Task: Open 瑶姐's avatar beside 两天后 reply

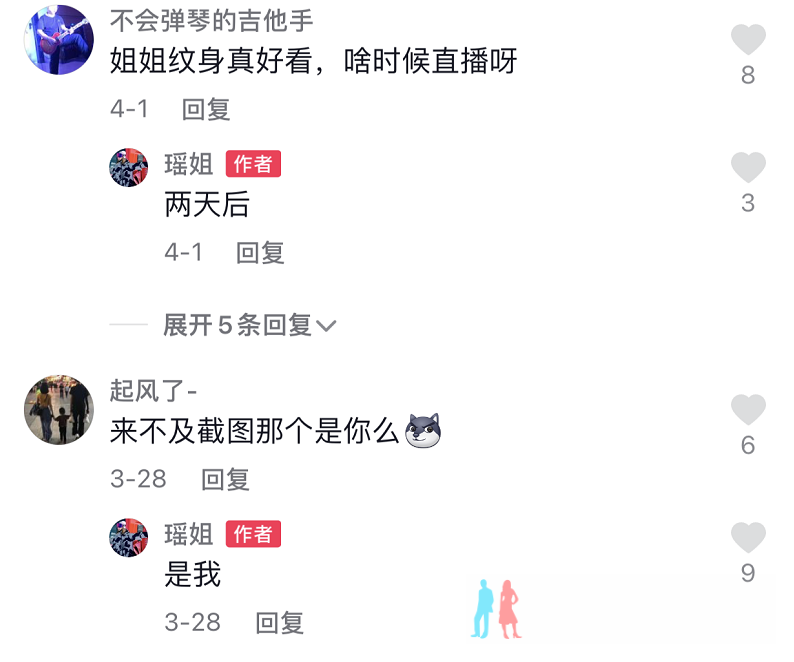Action: [x=129, y=167]
